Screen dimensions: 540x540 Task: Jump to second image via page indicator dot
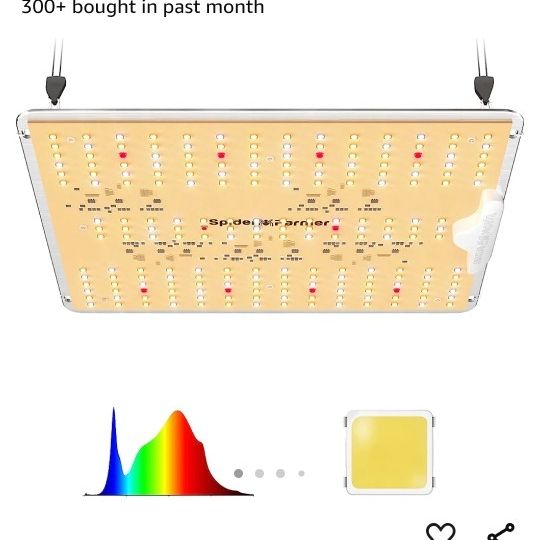point(259,474)
